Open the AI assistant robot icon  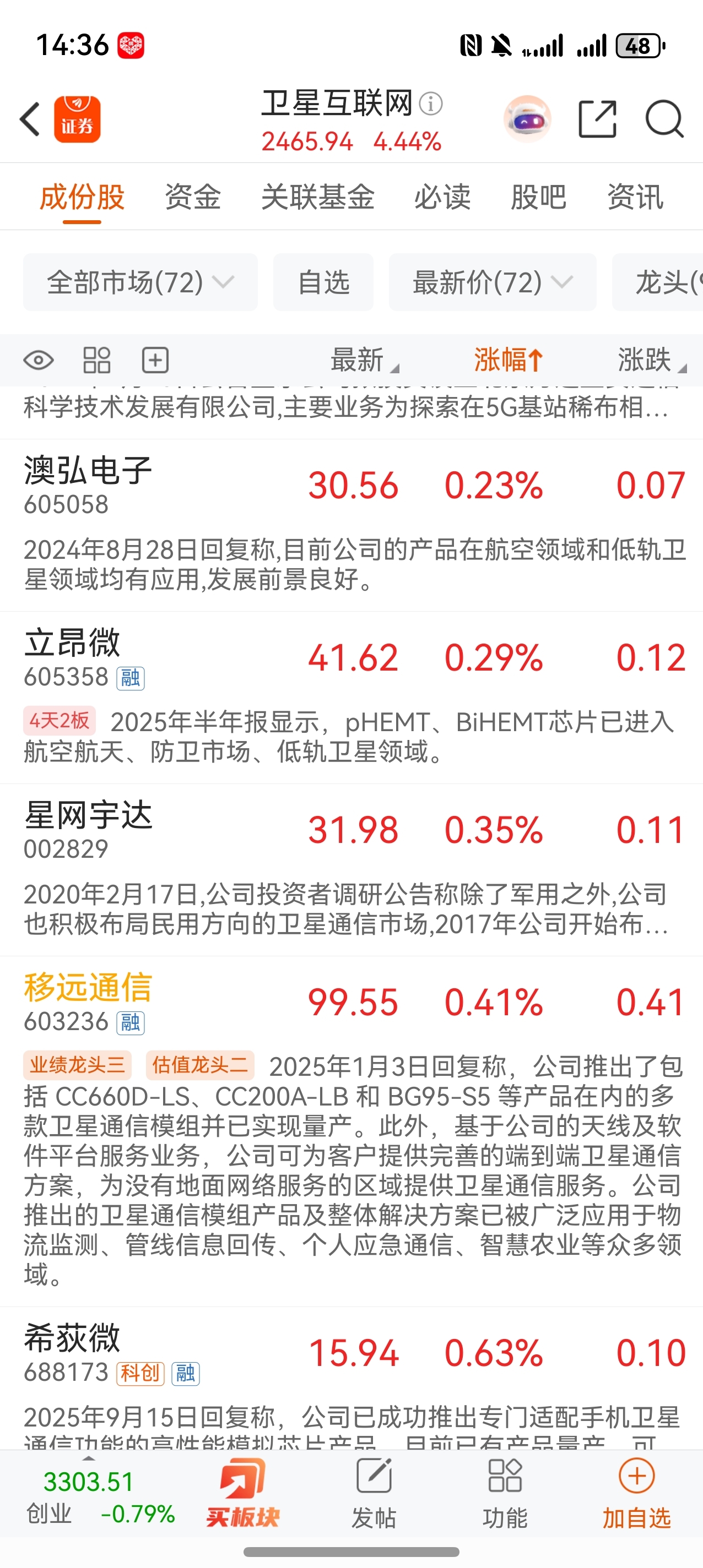pos(527,119)
